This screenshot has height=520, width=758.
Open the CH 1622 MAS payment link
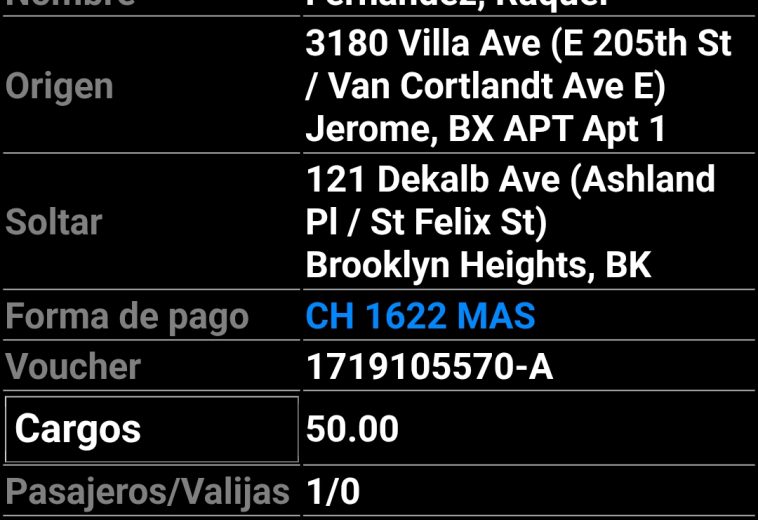[421, 317]
